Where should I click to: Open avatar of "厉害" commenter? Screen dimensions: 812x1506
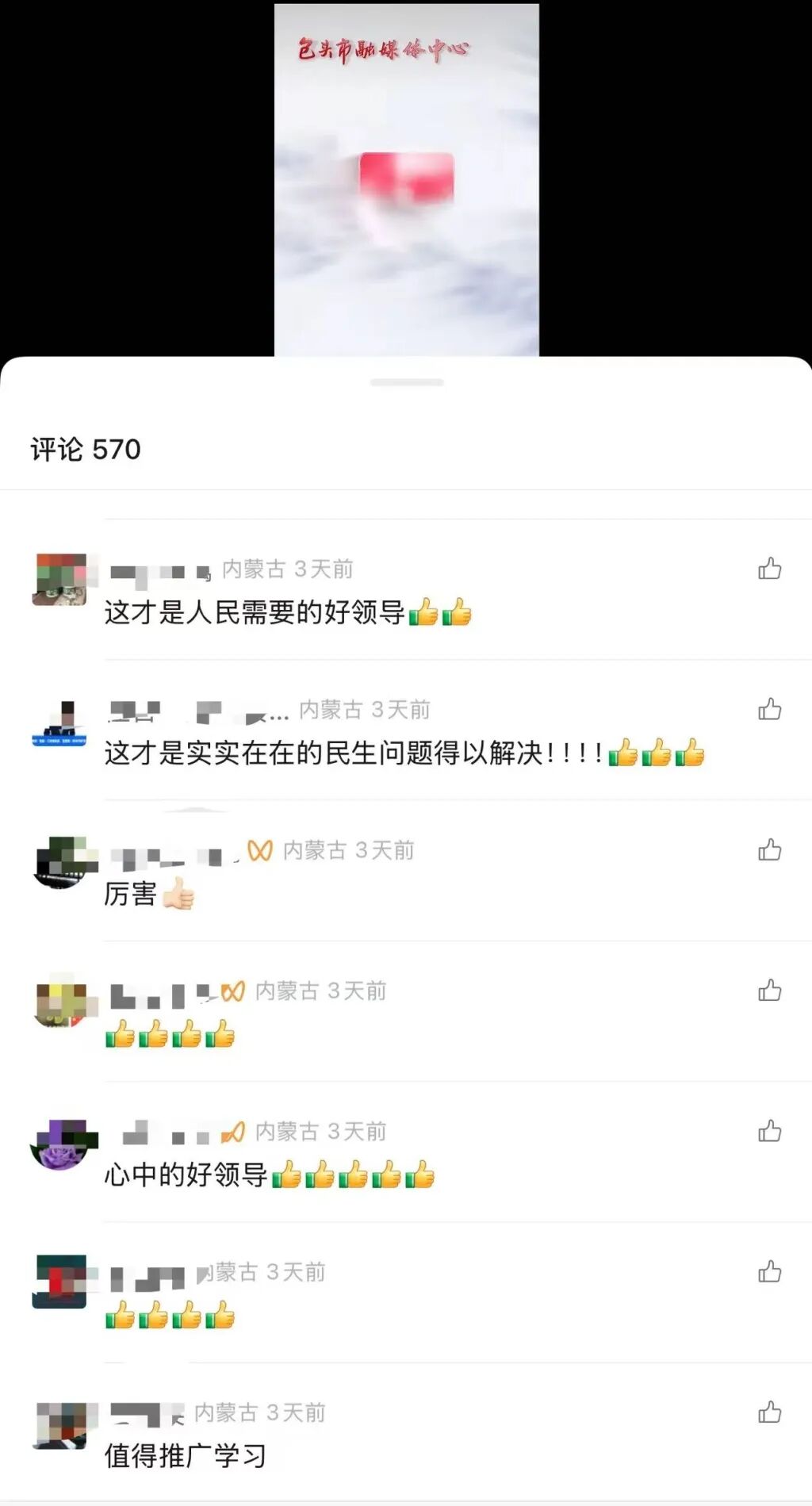59,861
